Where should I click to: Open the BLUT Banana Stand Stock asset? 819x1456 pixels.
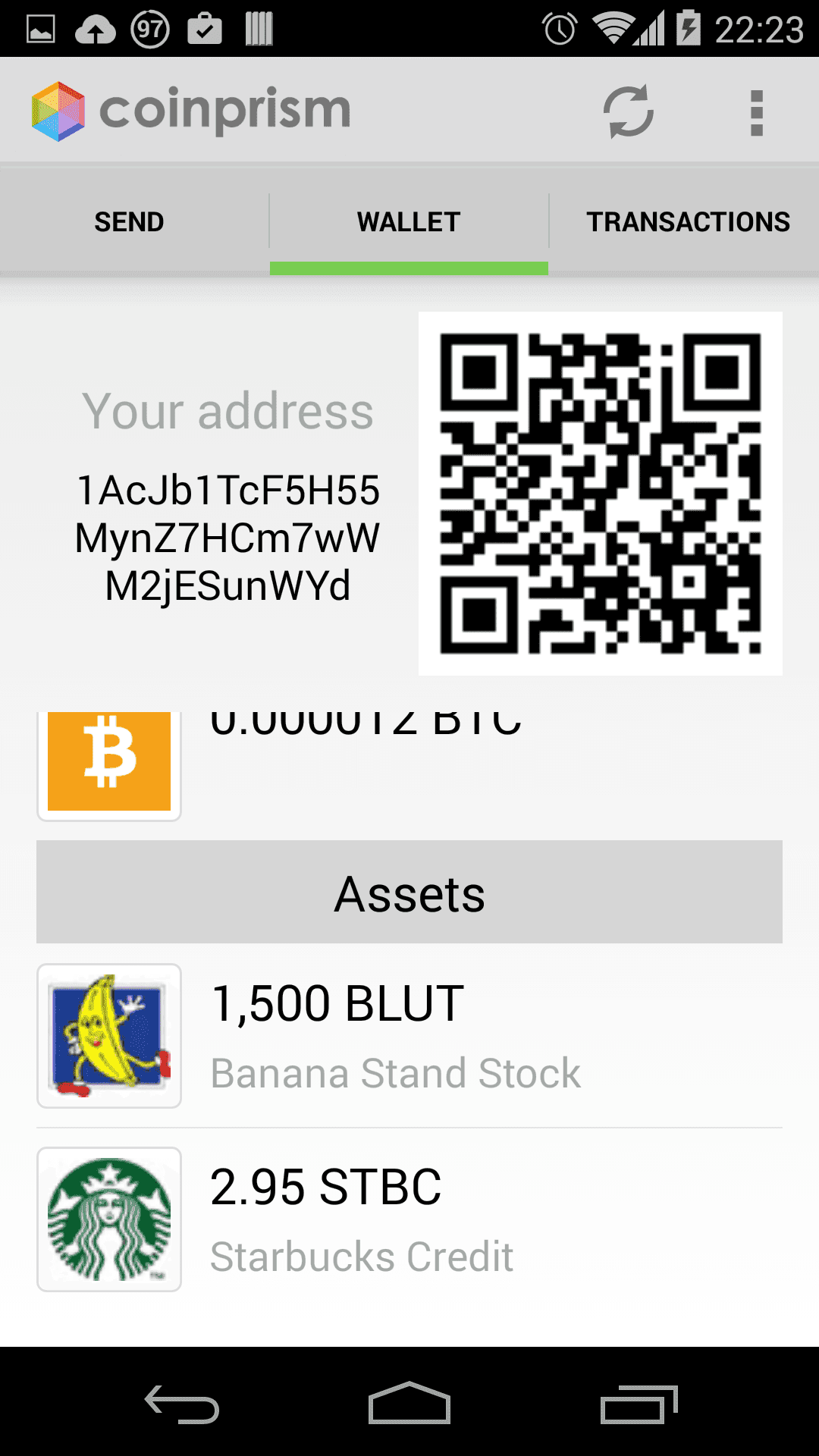pyautogui.click(x=409, y=1036)
